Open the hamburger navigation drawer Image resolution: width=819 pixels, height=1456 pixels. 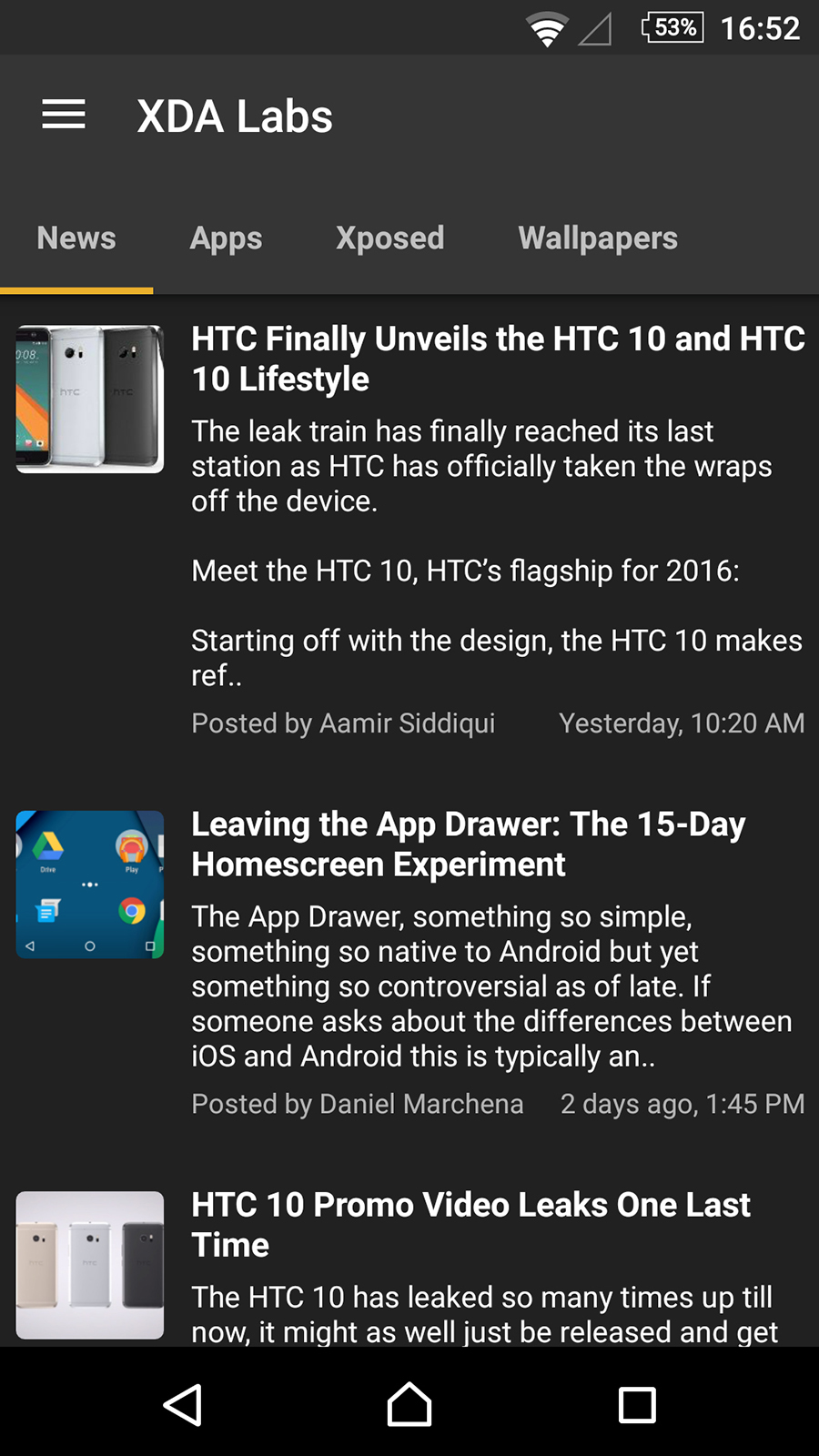64,116
